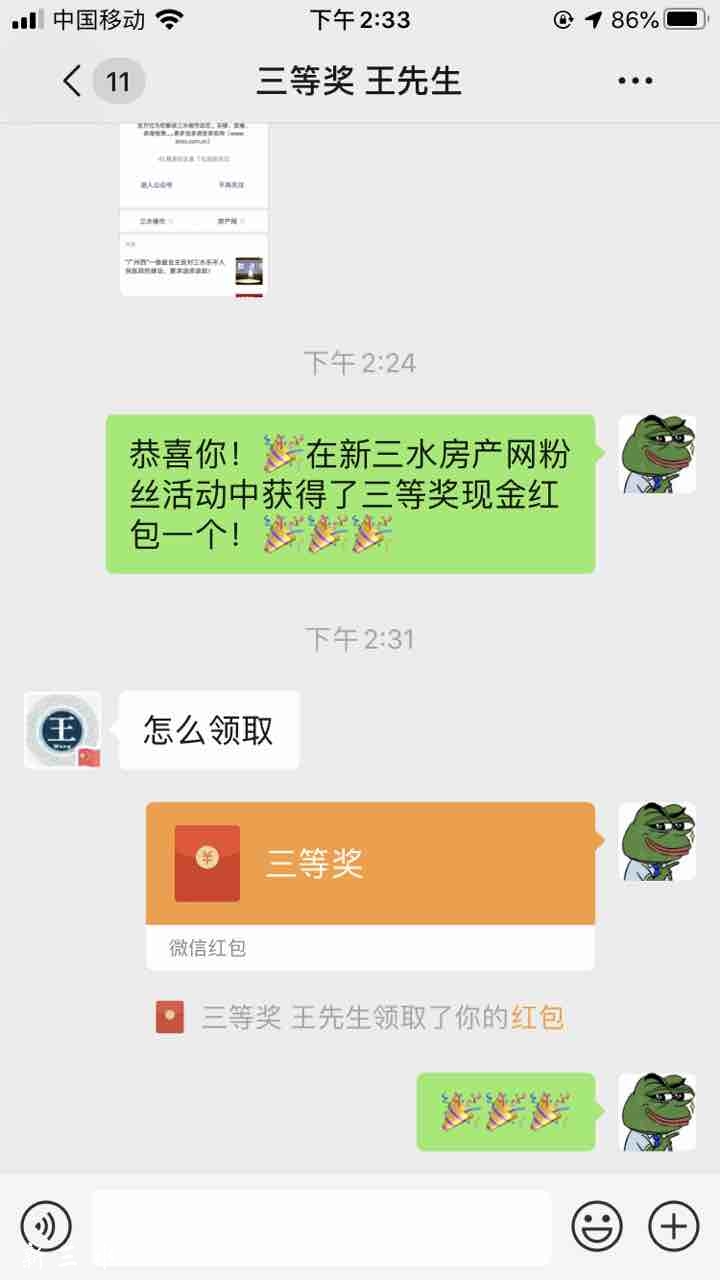The height and width of the screenshot is (1280, 720).
Task: Open my frog avatar beside congratulation message
Action: (657, 454)
